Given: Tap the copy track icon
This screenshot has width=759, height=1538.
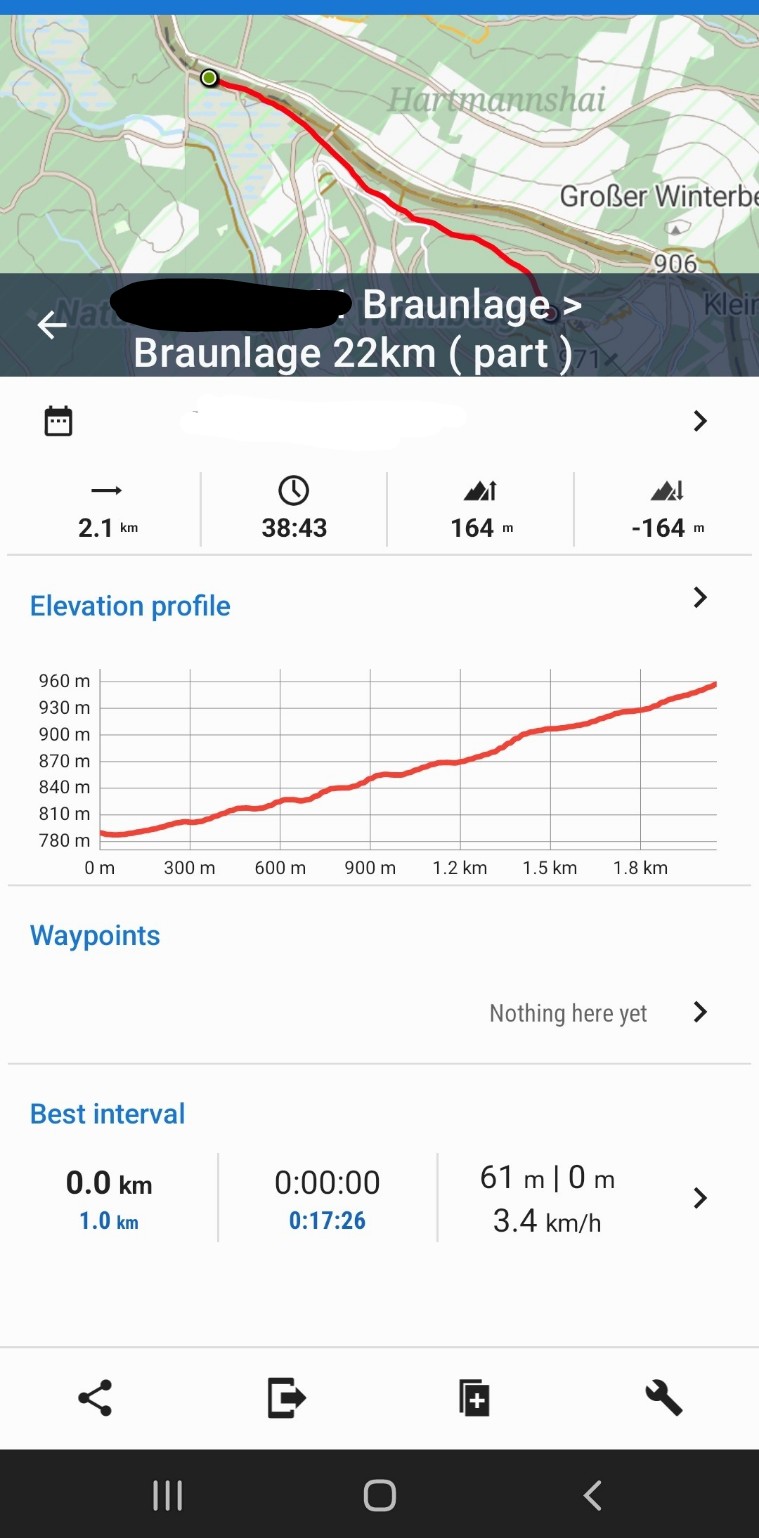Looking at the screenshot, I should 474,1397.
